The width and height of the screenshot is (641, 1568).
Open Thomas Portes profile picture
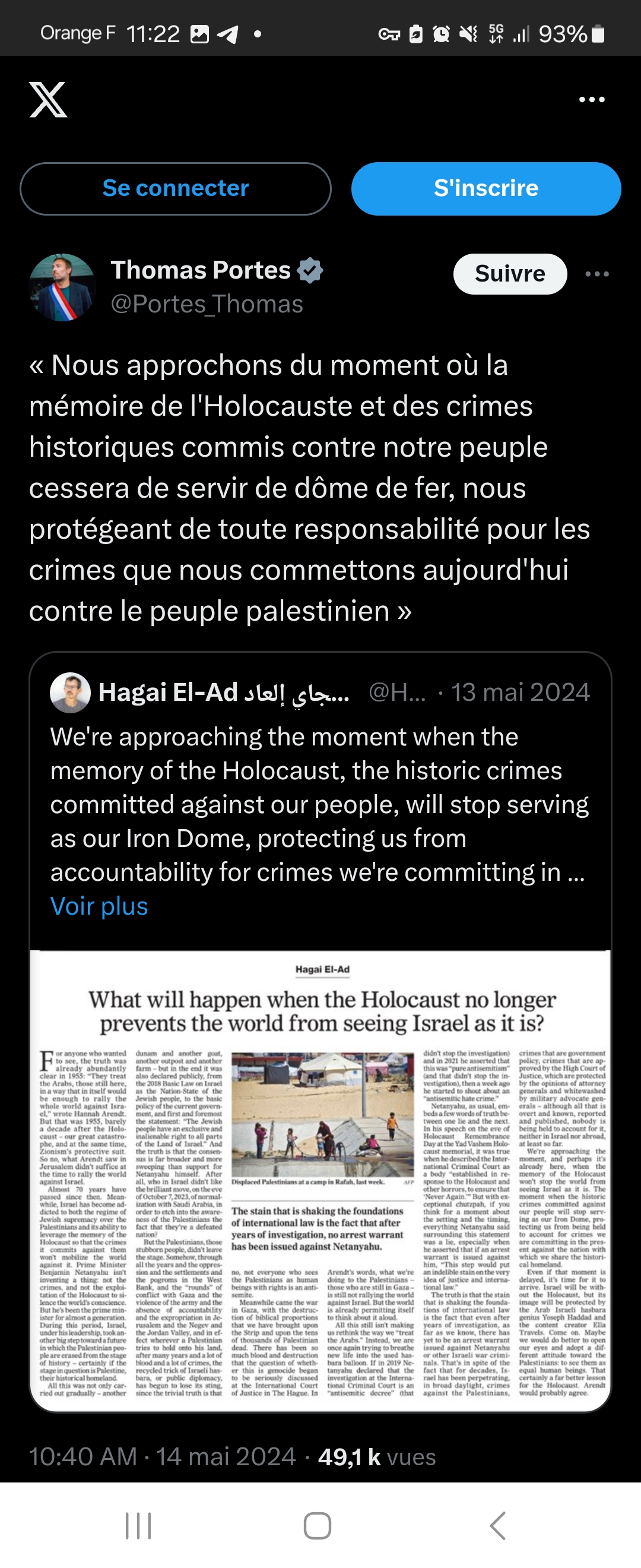click(x=62, y=287)
